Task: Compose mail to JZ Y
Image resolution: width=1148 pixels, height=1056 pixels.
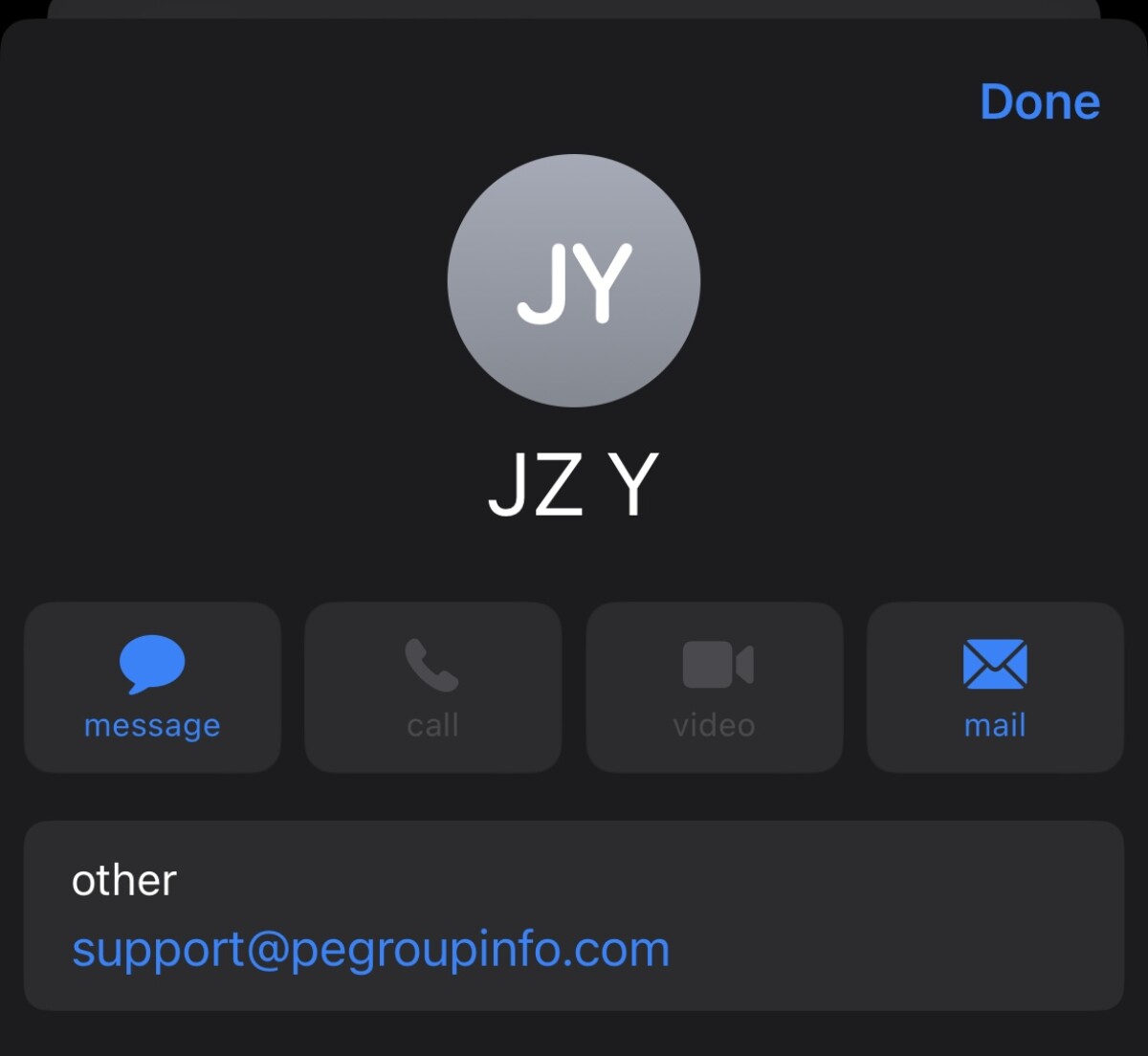Action: [995, 687]
